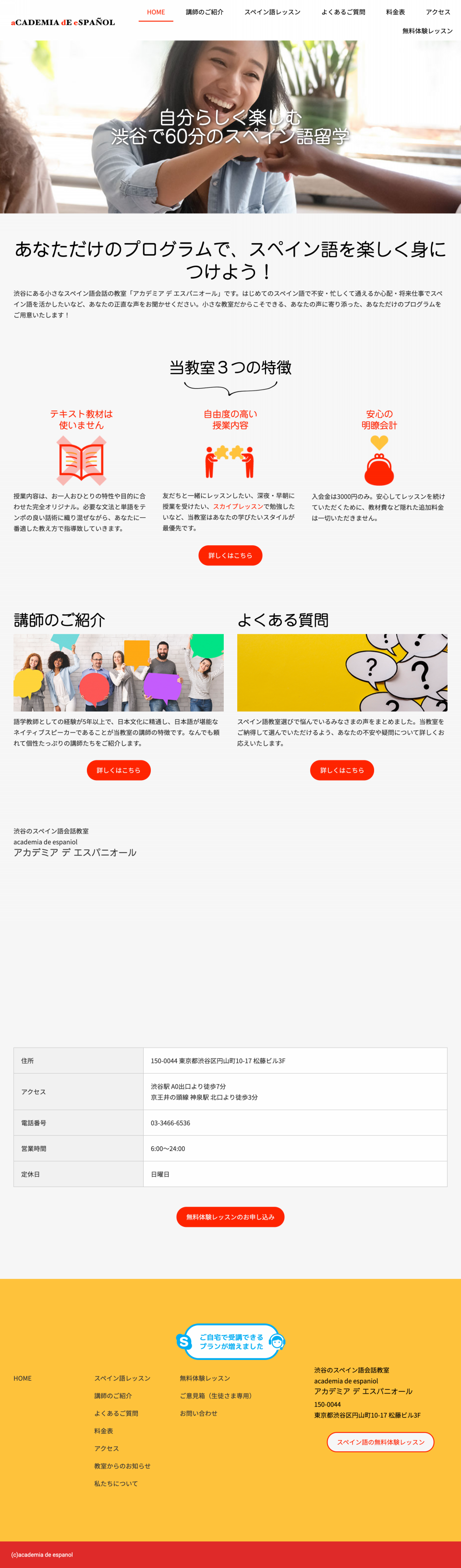
Task: Open the Skype home lesson plan banner
Action: point(230,1342)
